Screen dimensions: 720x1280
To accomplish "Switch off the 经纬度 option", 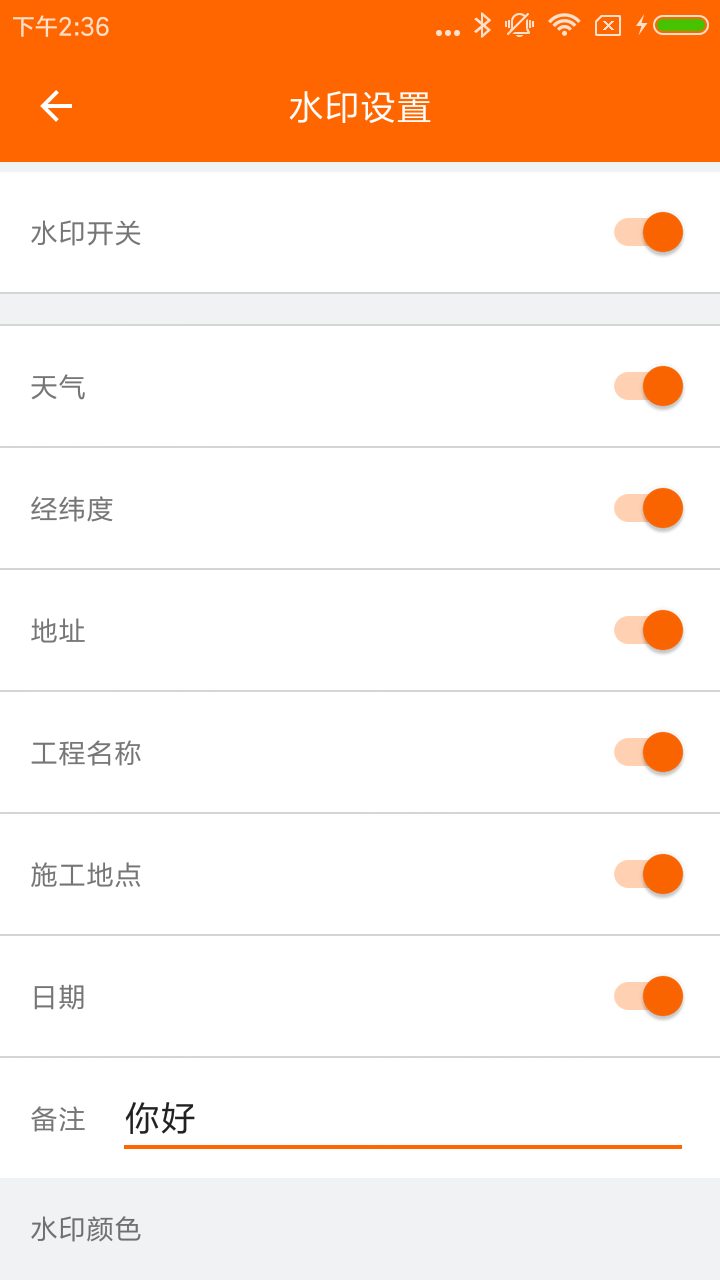I will tap(648, 508).
